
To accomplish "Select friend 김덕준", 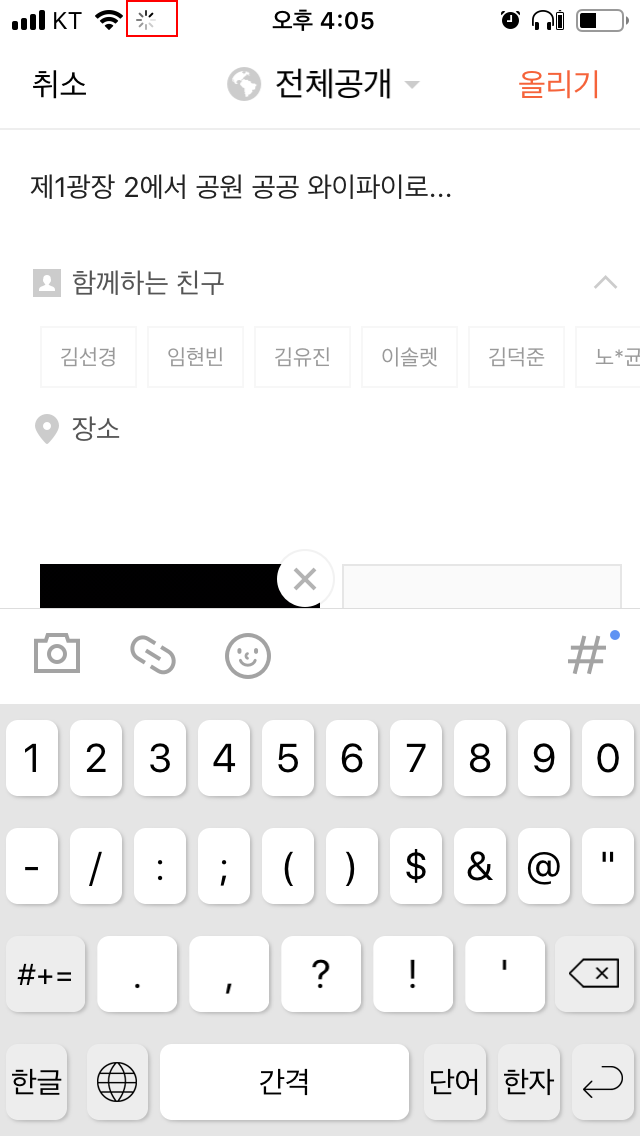I will click(517, 357).
